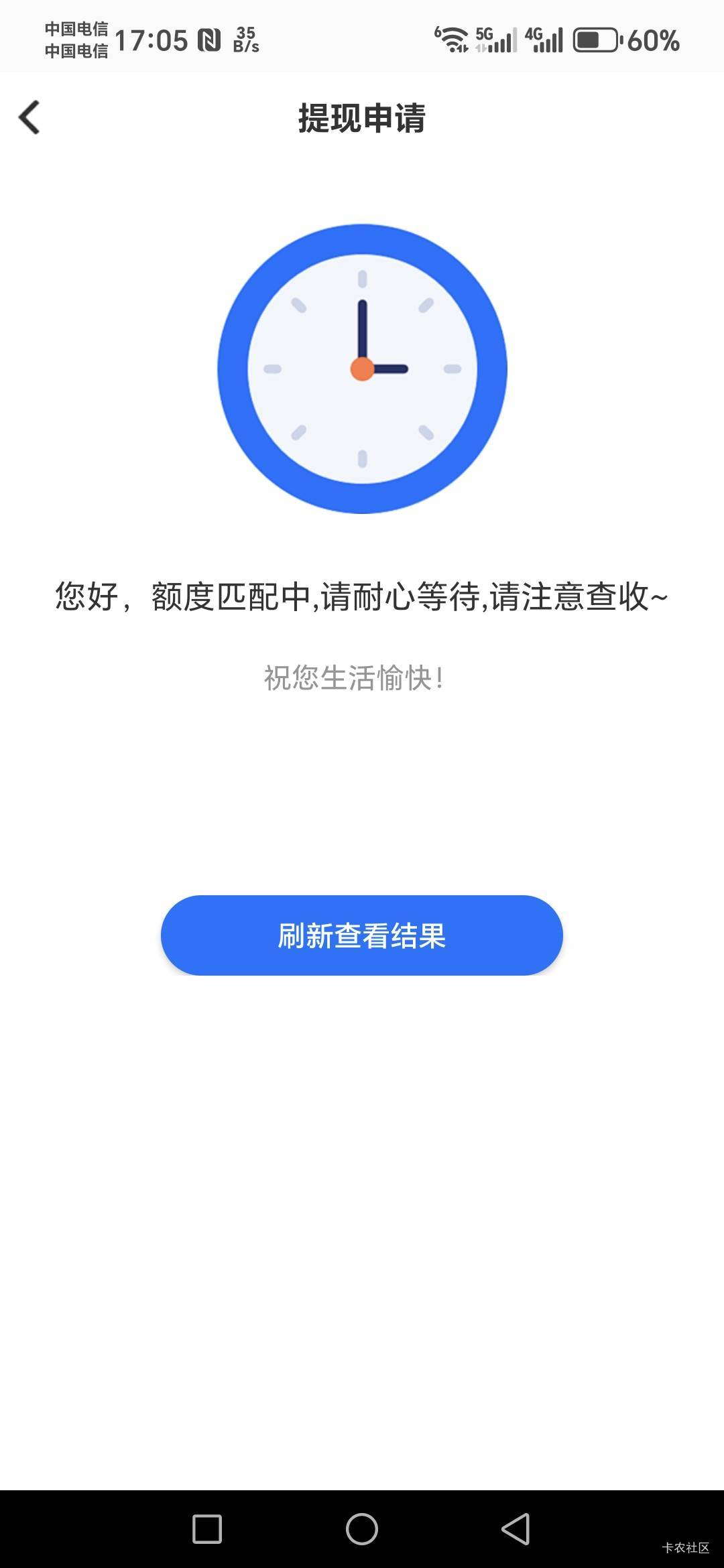Tap the system back triangle
724x1568 pixels.
point(516,1529)
